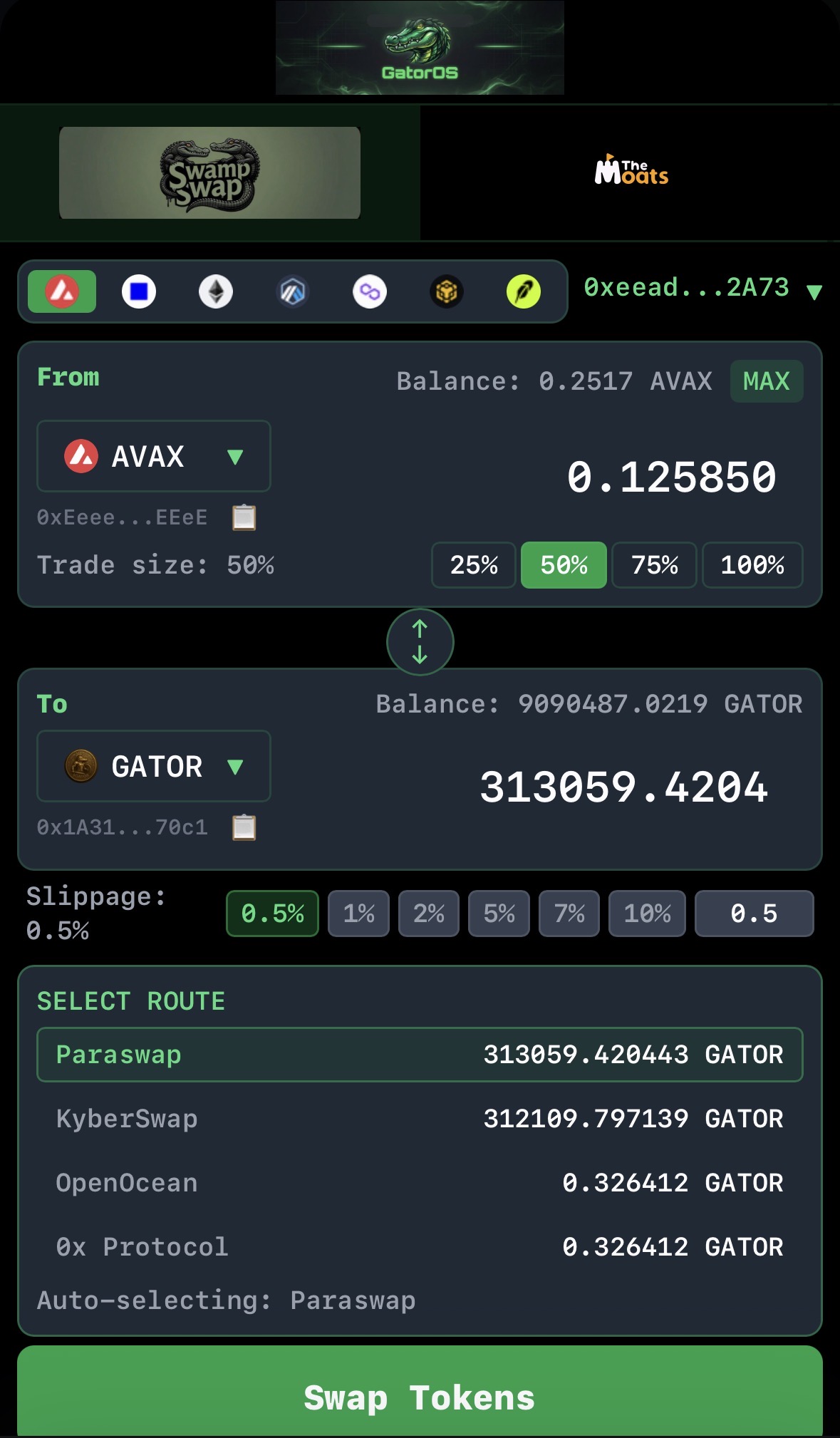Edit the custom slippage field
This screenshot has height=1438, width=840.
click(754, 914)
